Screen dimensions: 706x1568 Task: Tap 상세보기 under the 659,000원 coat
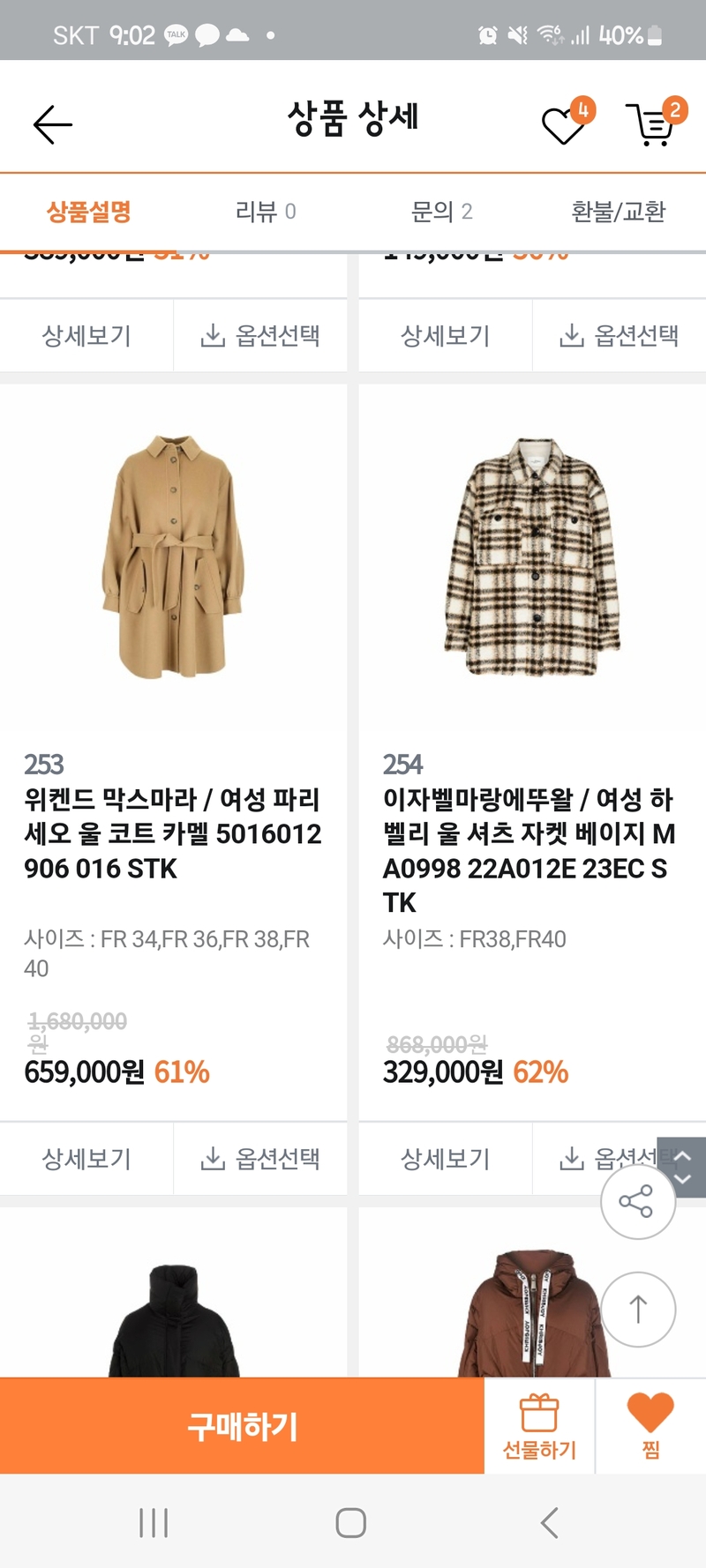pos(86,1159)
